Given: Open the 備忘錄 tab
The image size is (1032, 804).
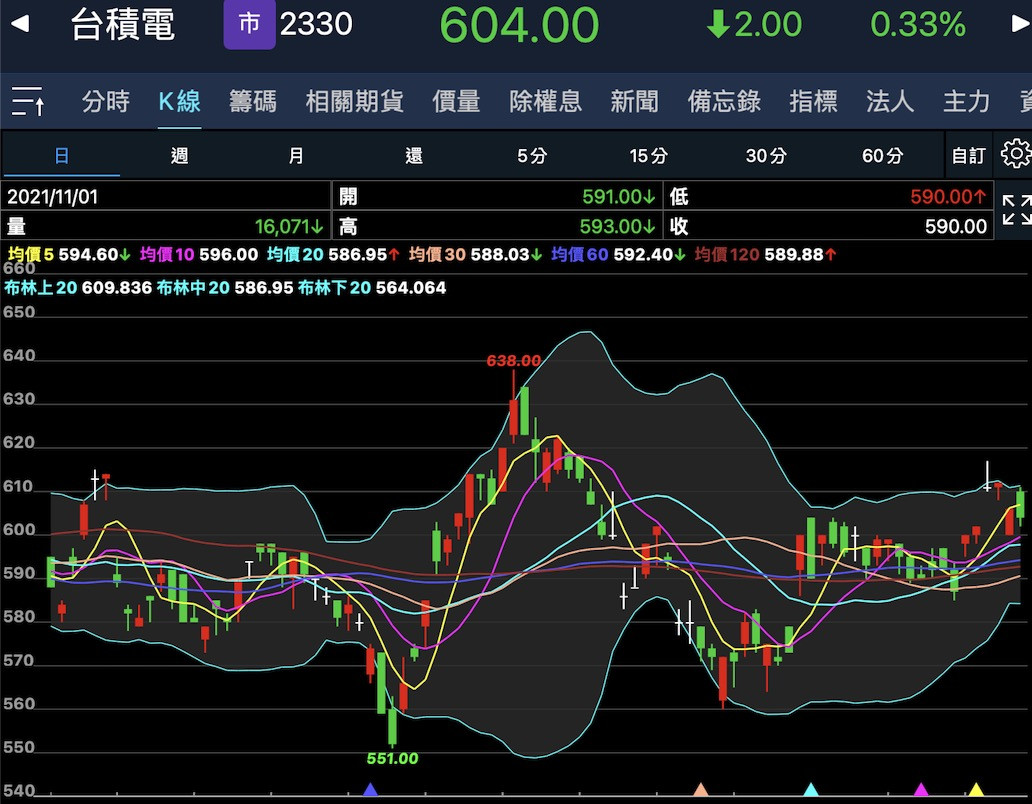Looking at the screenshot, I should coord(724,101).
